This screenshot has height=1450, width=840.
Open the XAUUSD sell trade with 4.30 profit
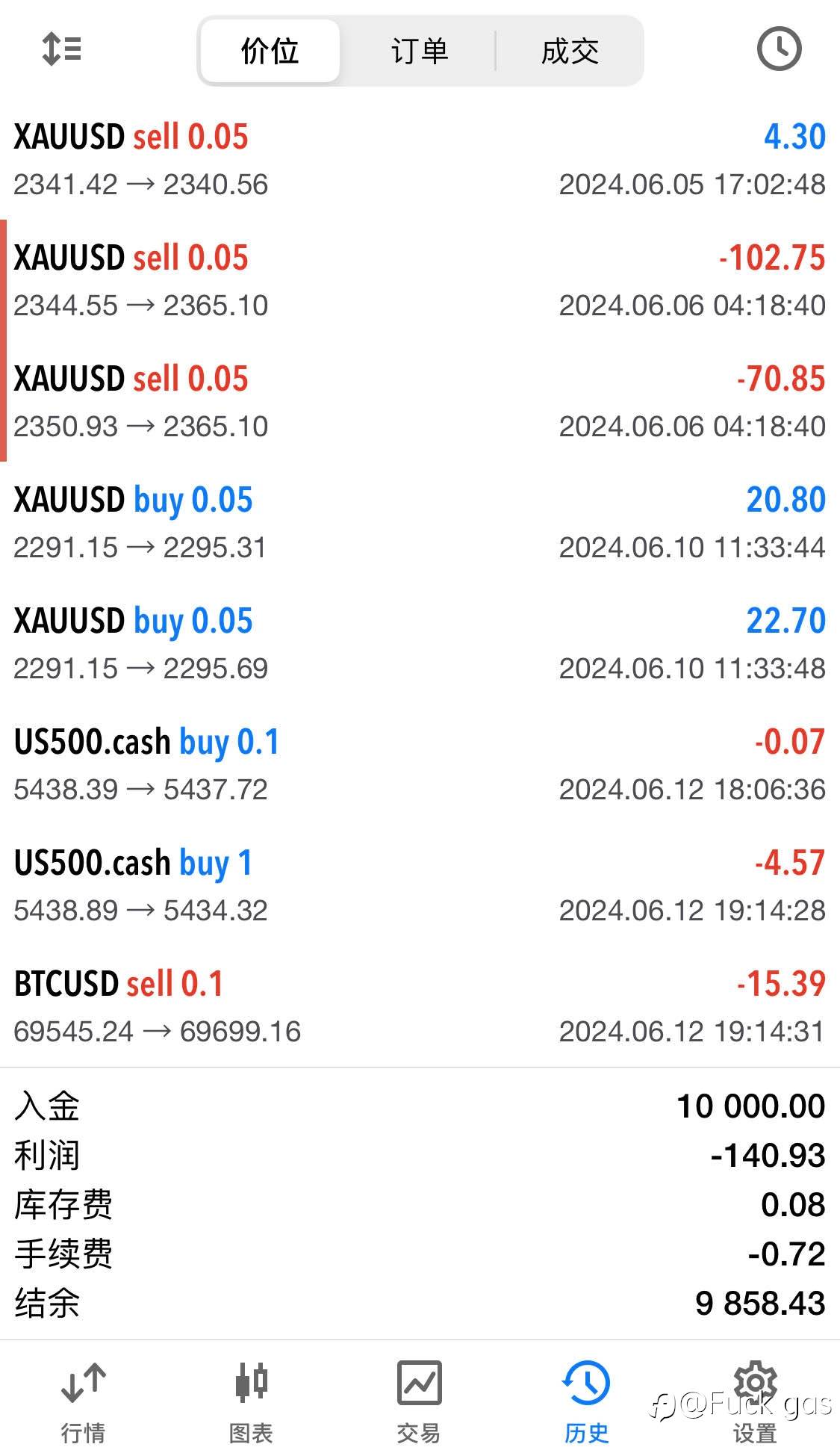pyautogui.click(x=420, y=160)
